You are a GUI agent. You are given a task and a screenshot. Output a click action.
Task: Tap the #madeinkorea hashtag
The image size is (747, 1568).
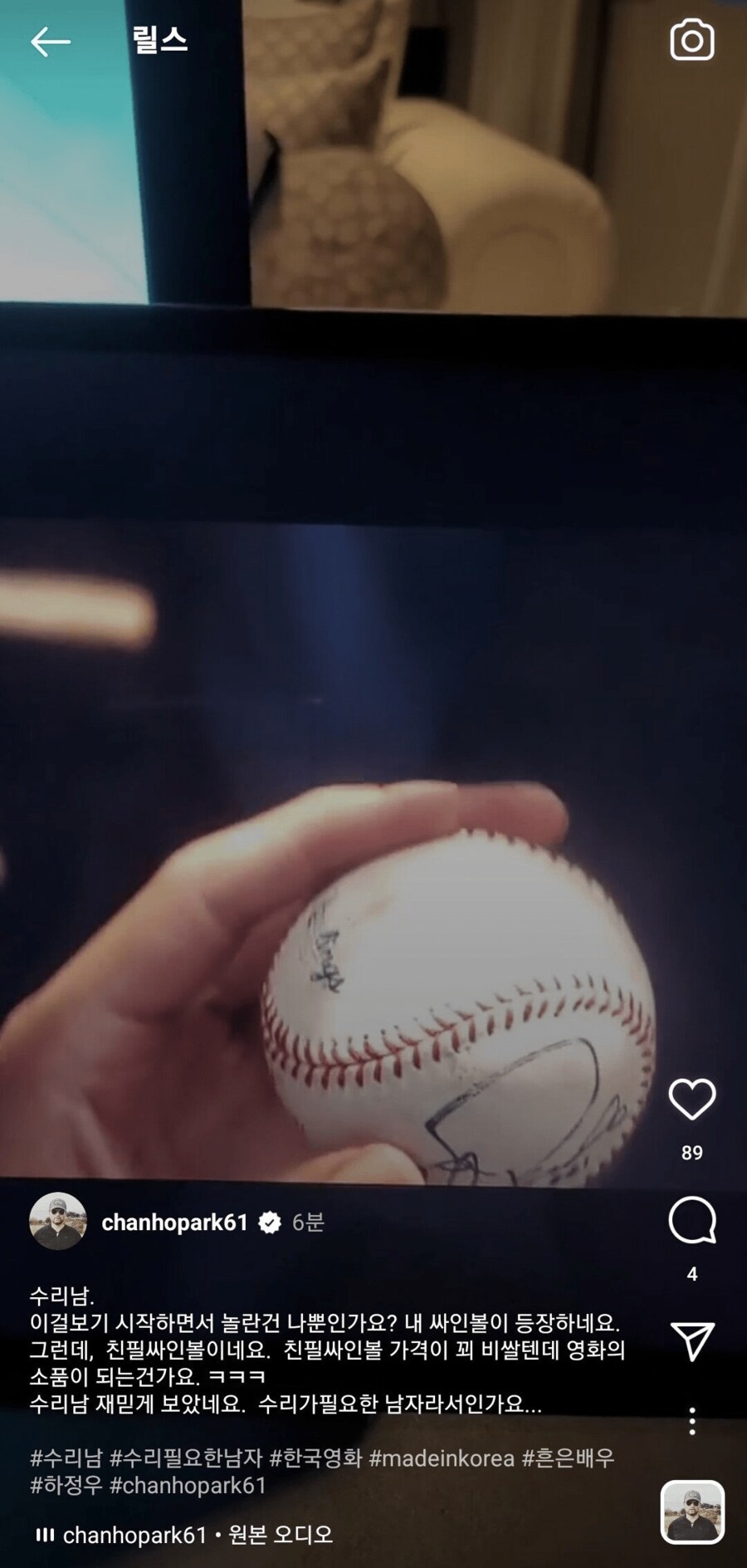click(442, 1458)
